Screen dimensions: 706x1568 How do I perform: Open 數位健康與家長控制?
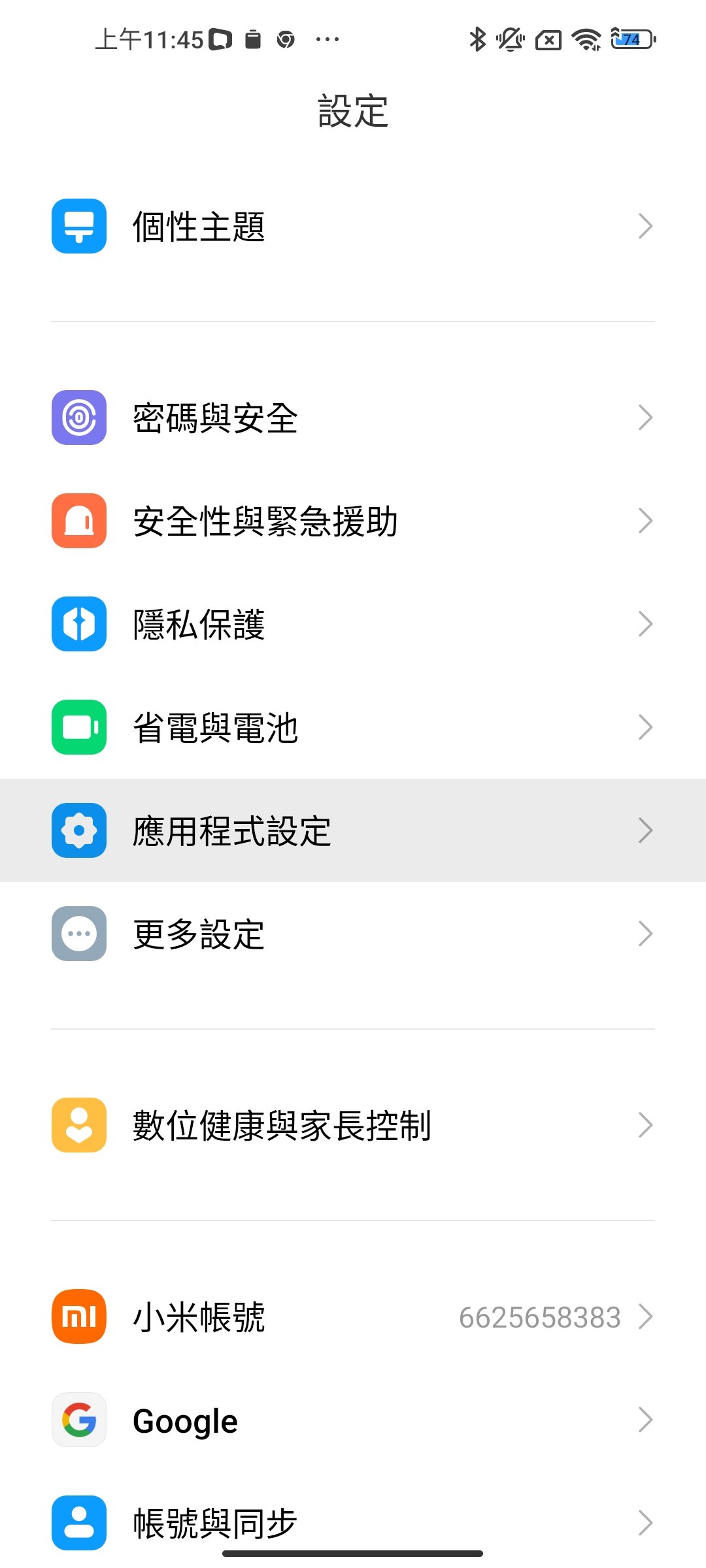pos(353,1125)
